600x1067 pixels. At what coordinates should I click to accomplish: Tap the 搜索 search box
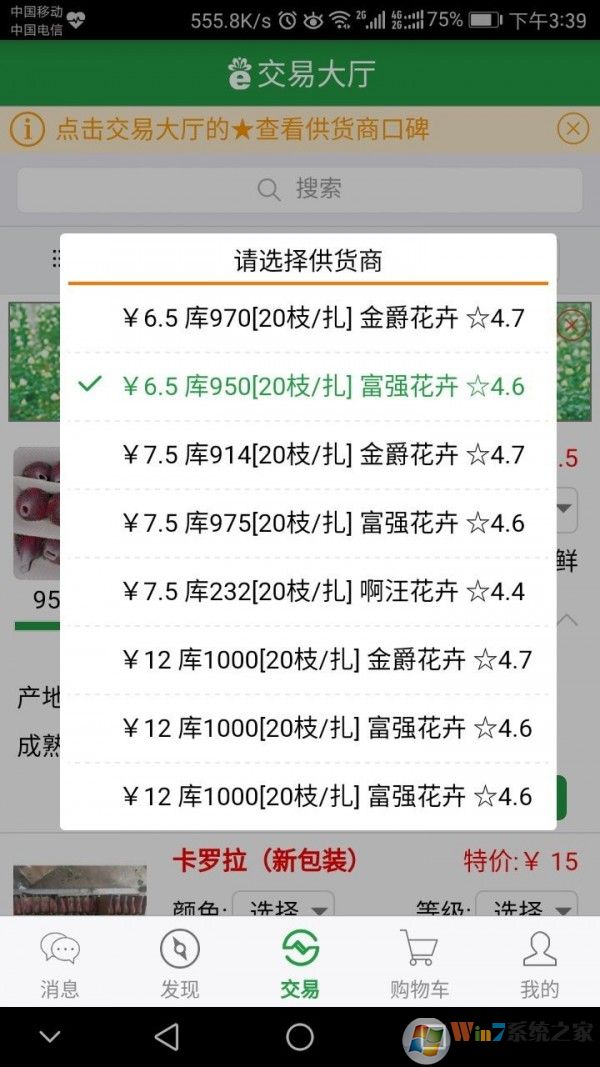coord(300,189)
